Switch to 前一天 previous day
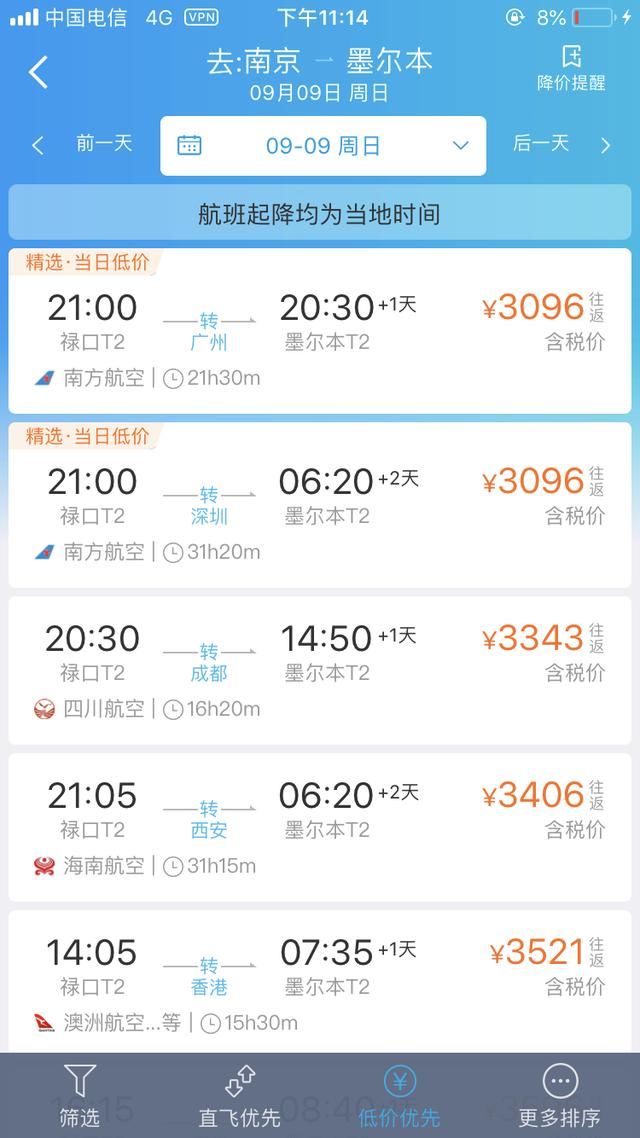640x1138 pixels. (x=82, y=144)
